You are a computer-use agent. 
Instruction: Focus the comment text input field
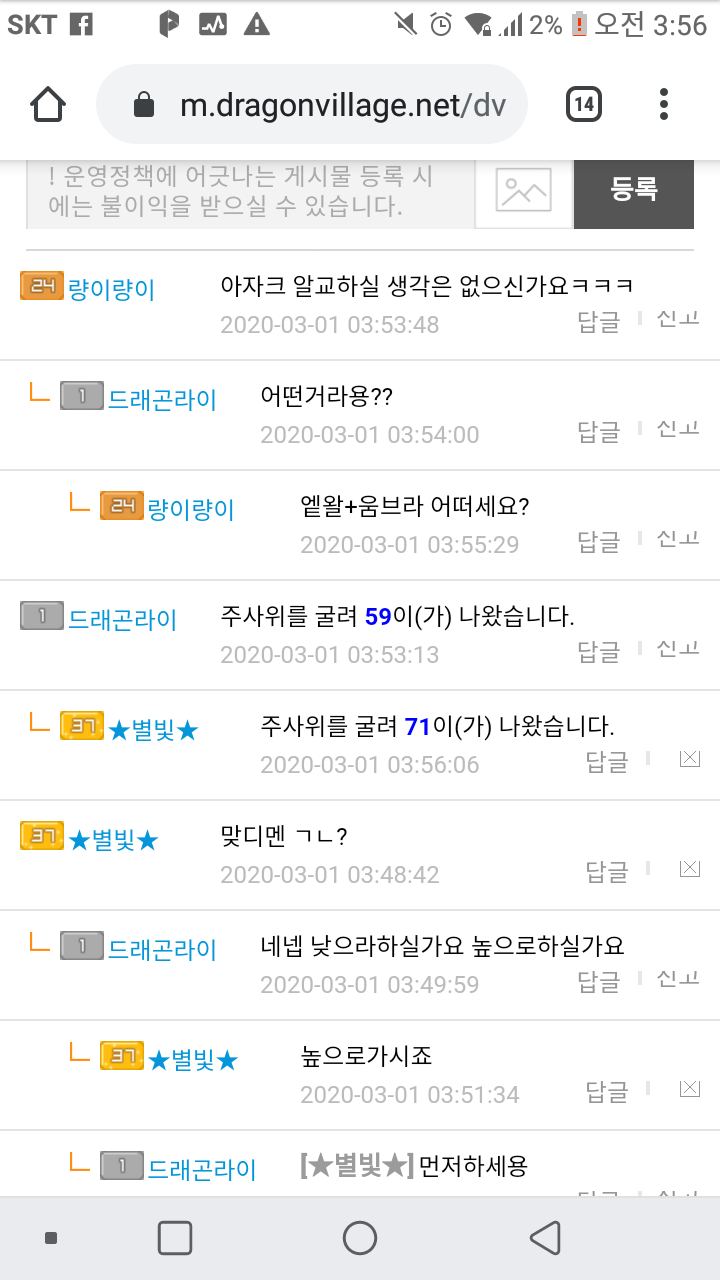[x=250, y=192]
